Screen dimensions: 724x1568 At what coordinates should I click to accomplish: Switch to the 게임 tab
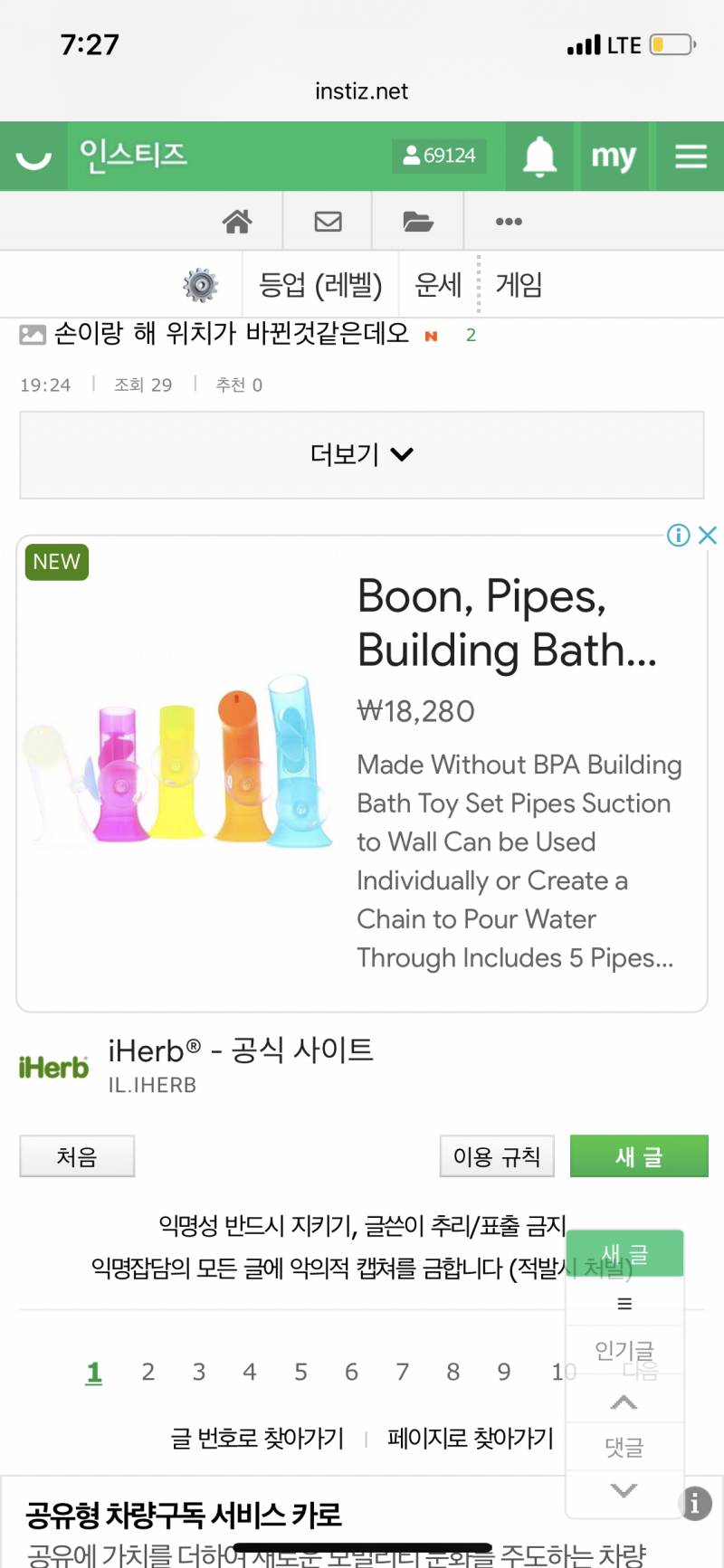click(x=518, y=284)
